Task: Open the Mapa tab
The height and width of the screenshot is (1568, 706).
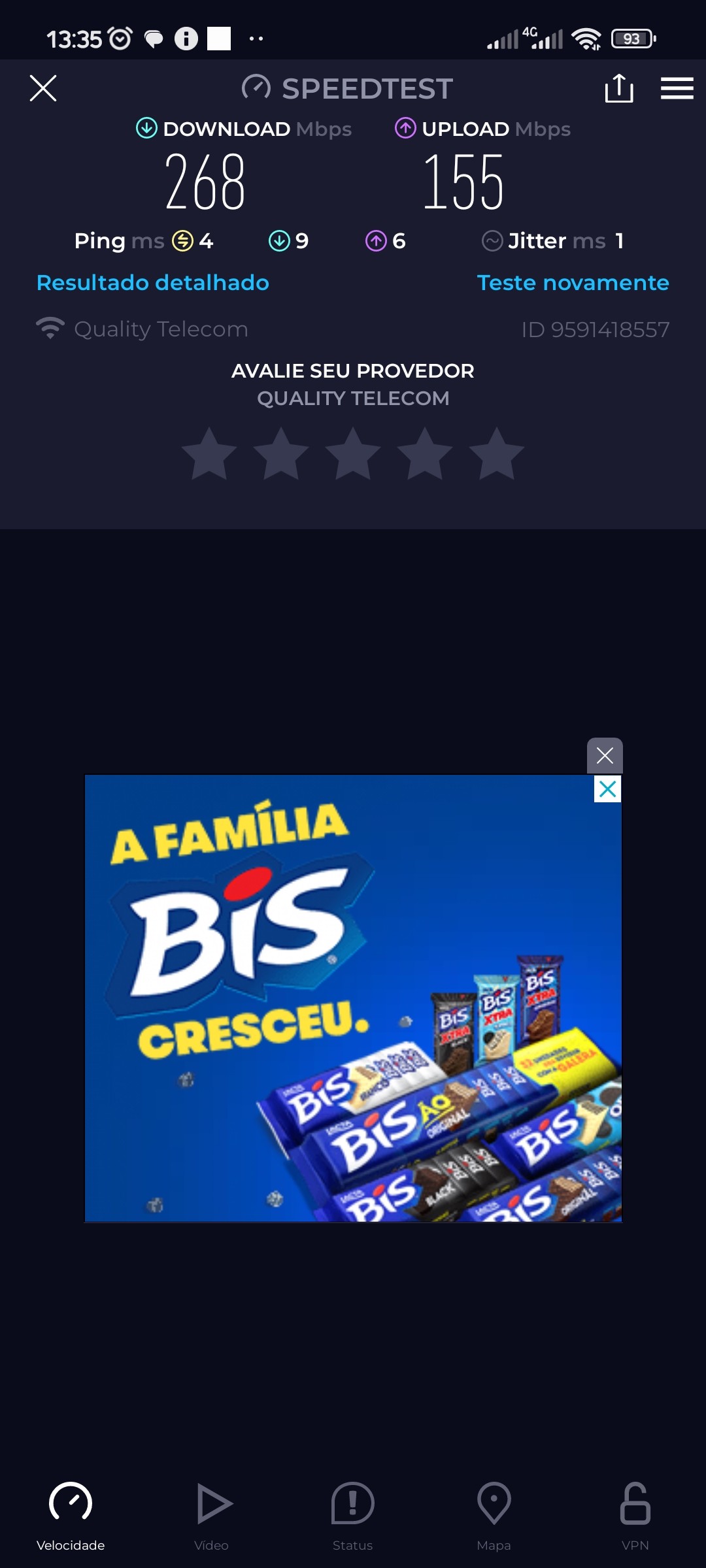Action: 494,1516
